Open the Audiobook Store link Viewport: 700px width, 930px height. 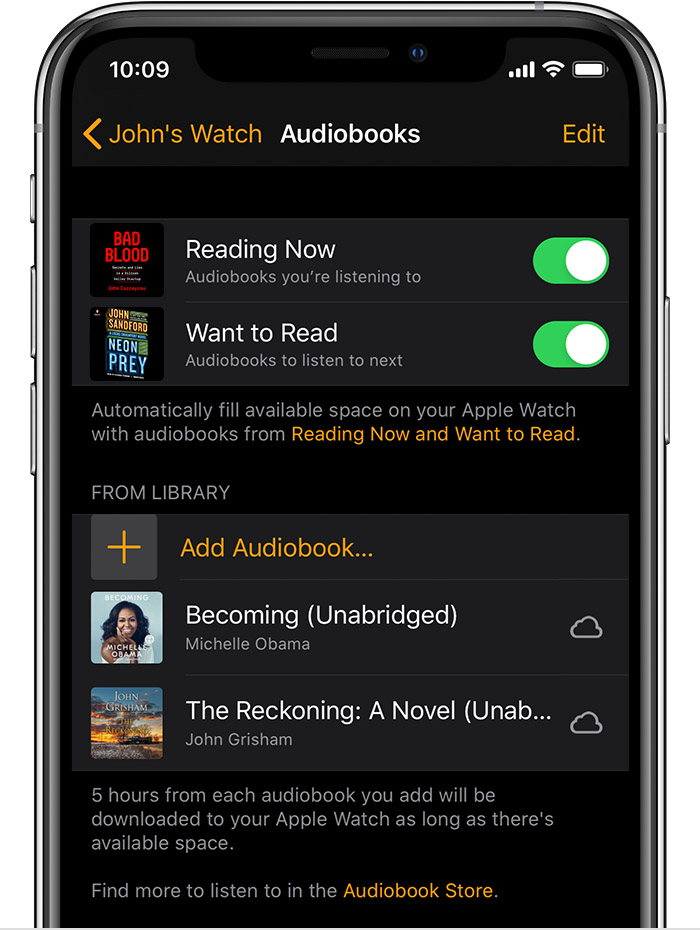coord(418,890)
